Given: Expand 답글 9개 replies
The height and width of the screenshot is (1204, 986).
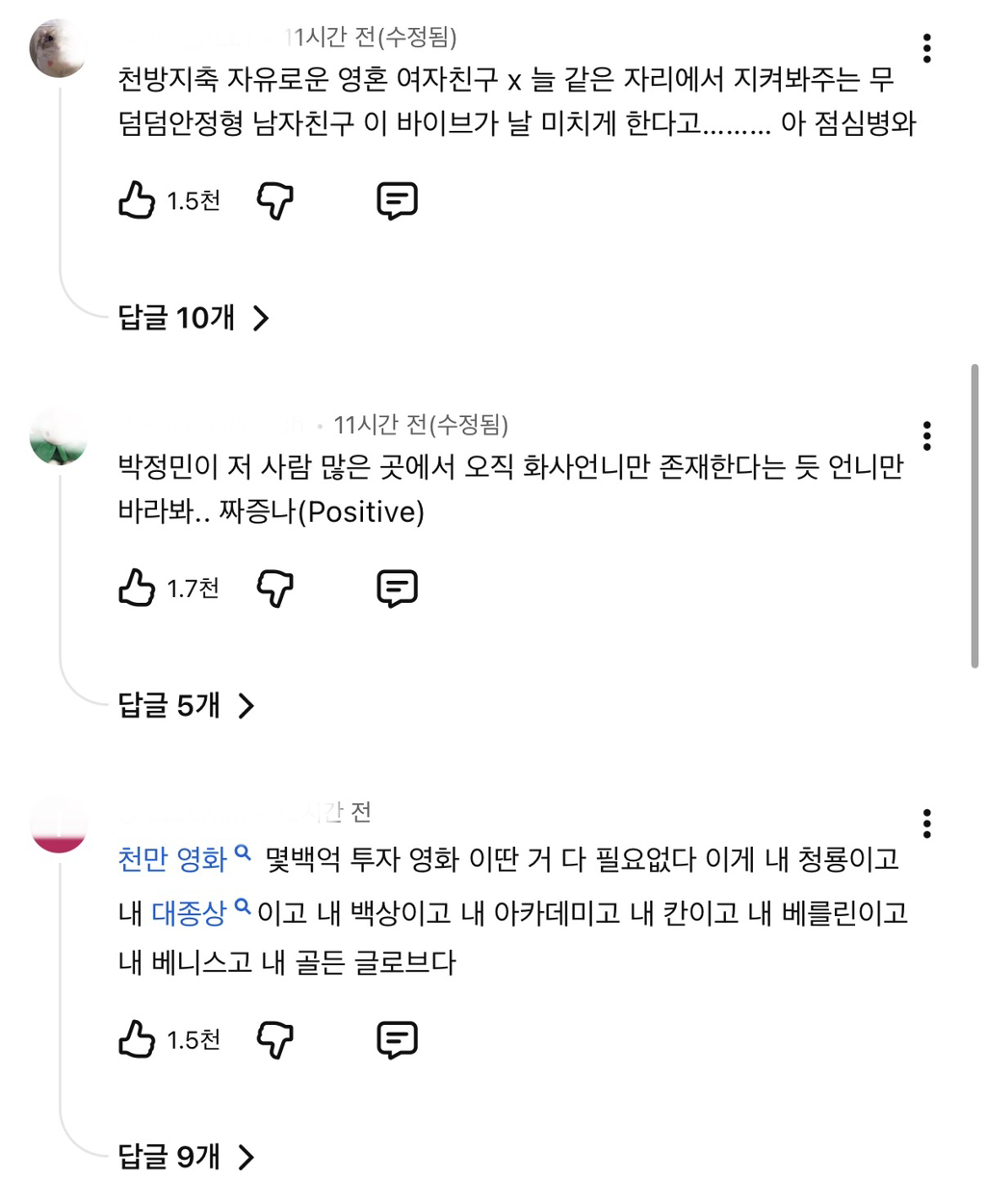Looking at the screenshot, I should (186, 1156).
